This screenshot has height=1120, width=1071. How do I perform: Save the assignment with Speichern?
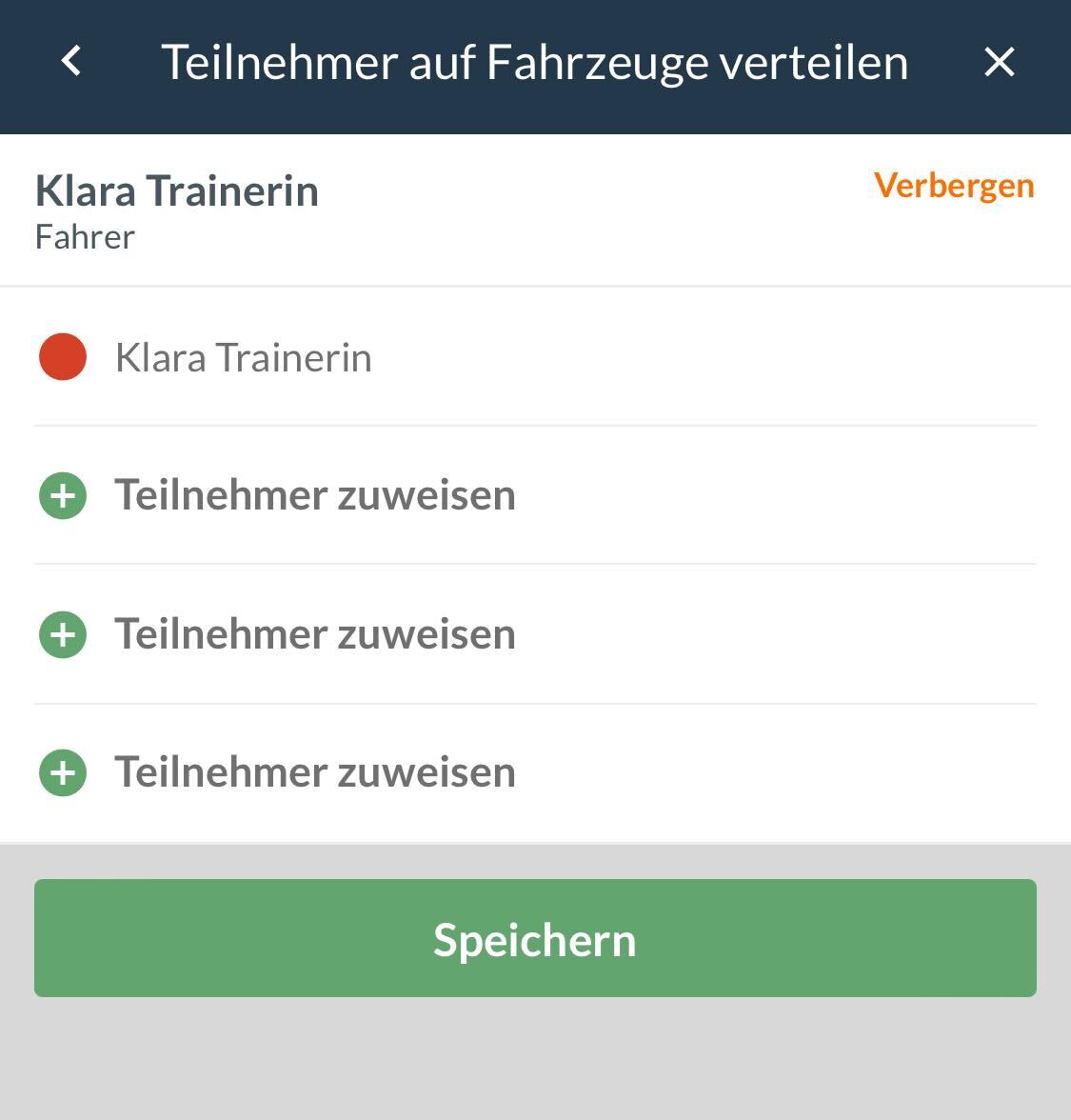pyautogui.click(x=535, y=938)
